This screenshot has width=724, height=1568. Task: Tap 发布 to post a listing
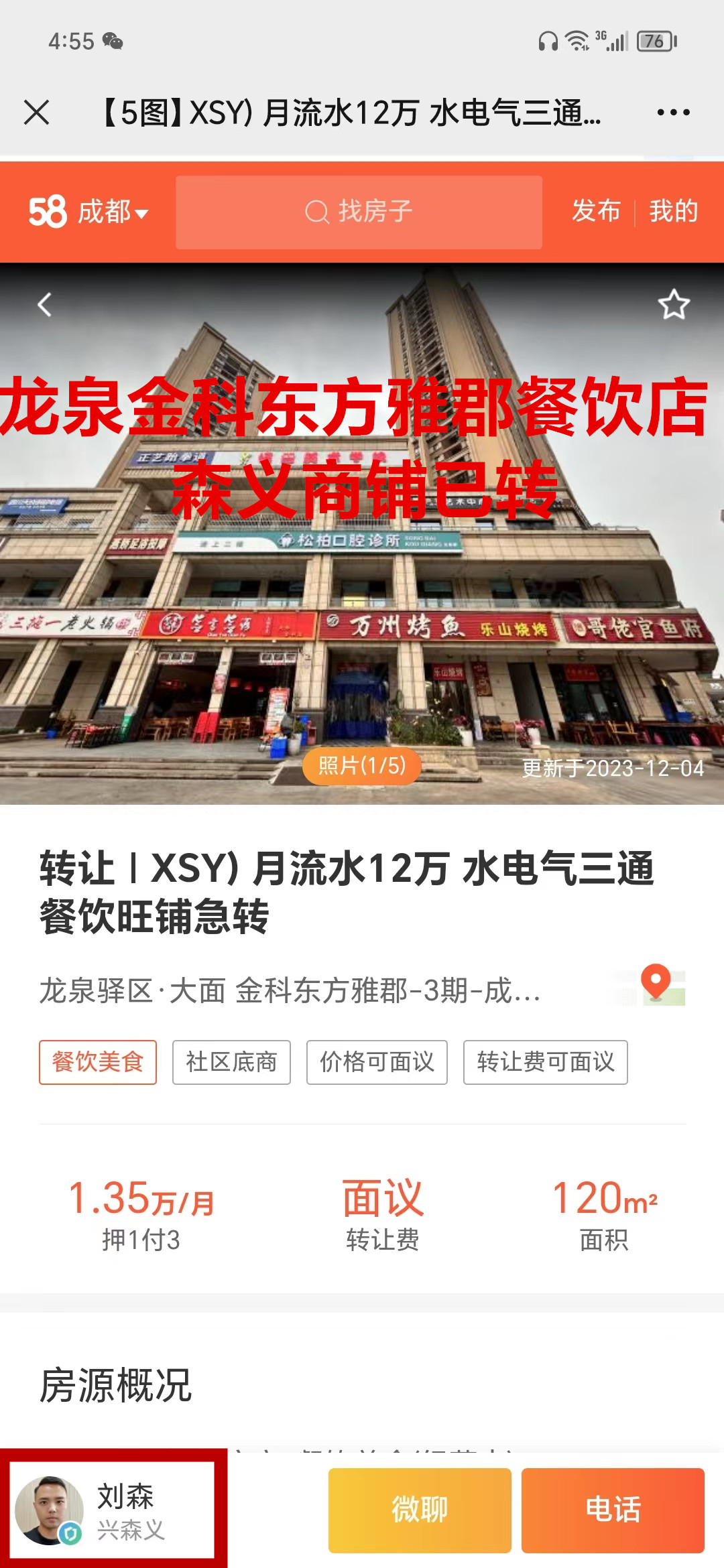coord(596,211)
